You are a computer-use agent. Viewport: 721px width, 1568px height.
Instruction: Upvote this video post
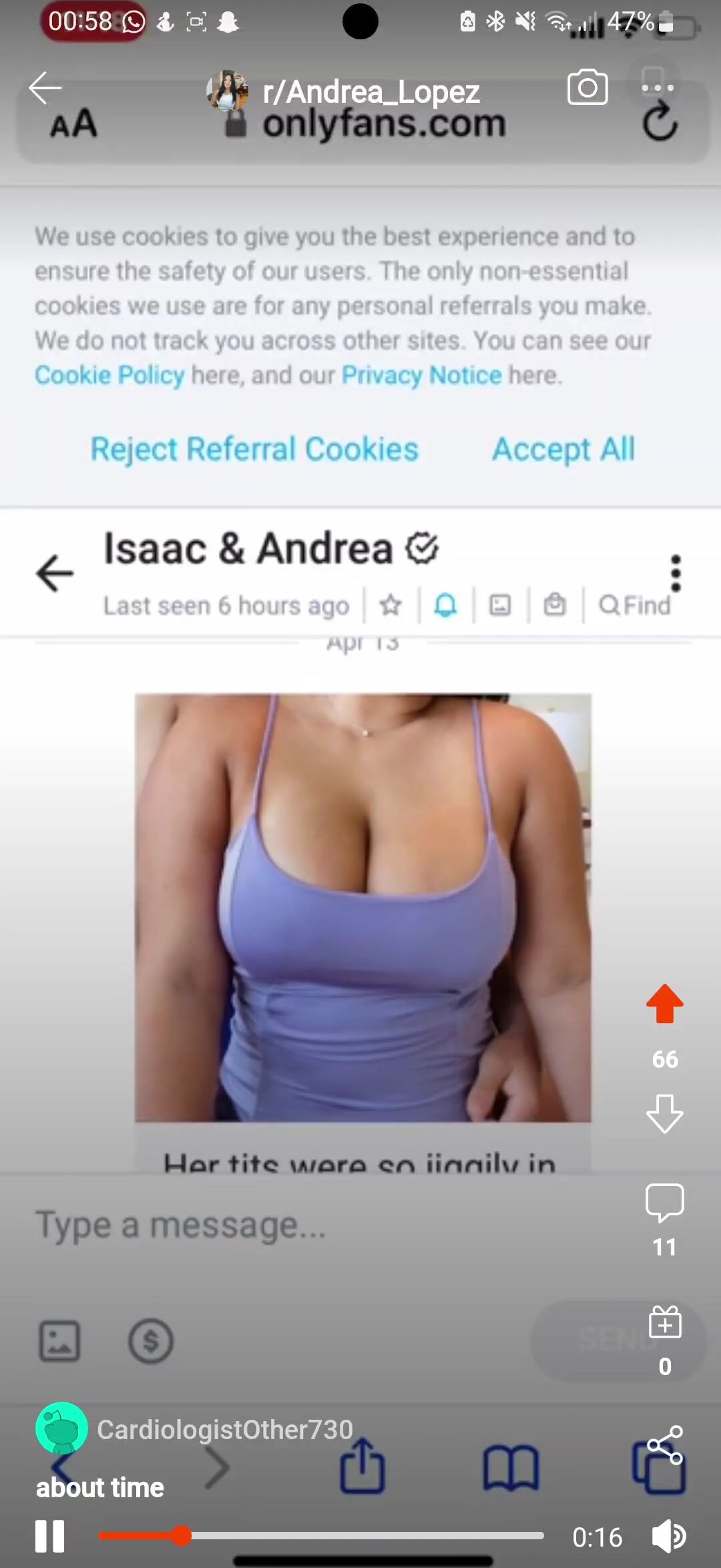[664, 1004]
